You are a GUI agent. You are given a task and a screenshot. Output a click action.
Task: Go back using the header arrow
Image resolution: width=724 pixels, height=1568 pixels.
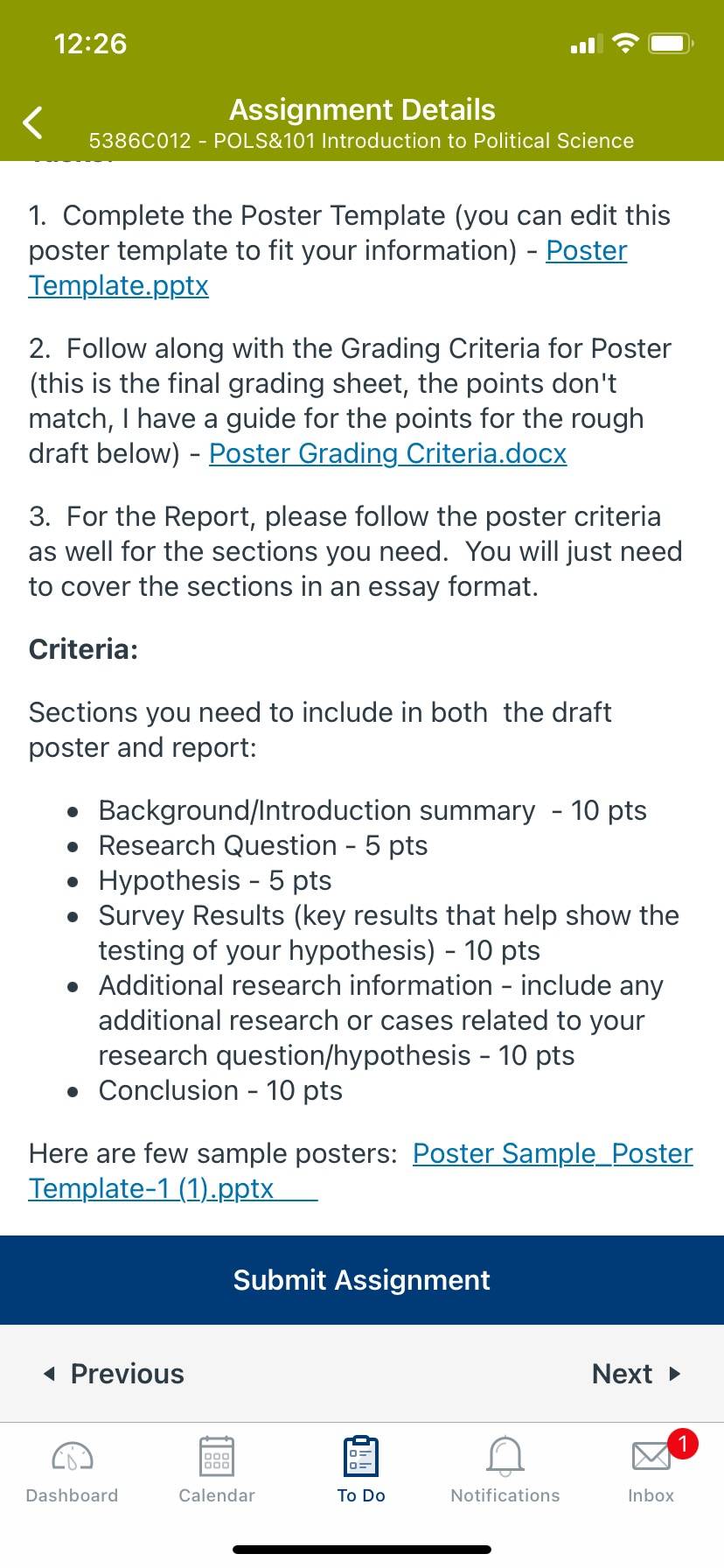(x=33, y=122)
